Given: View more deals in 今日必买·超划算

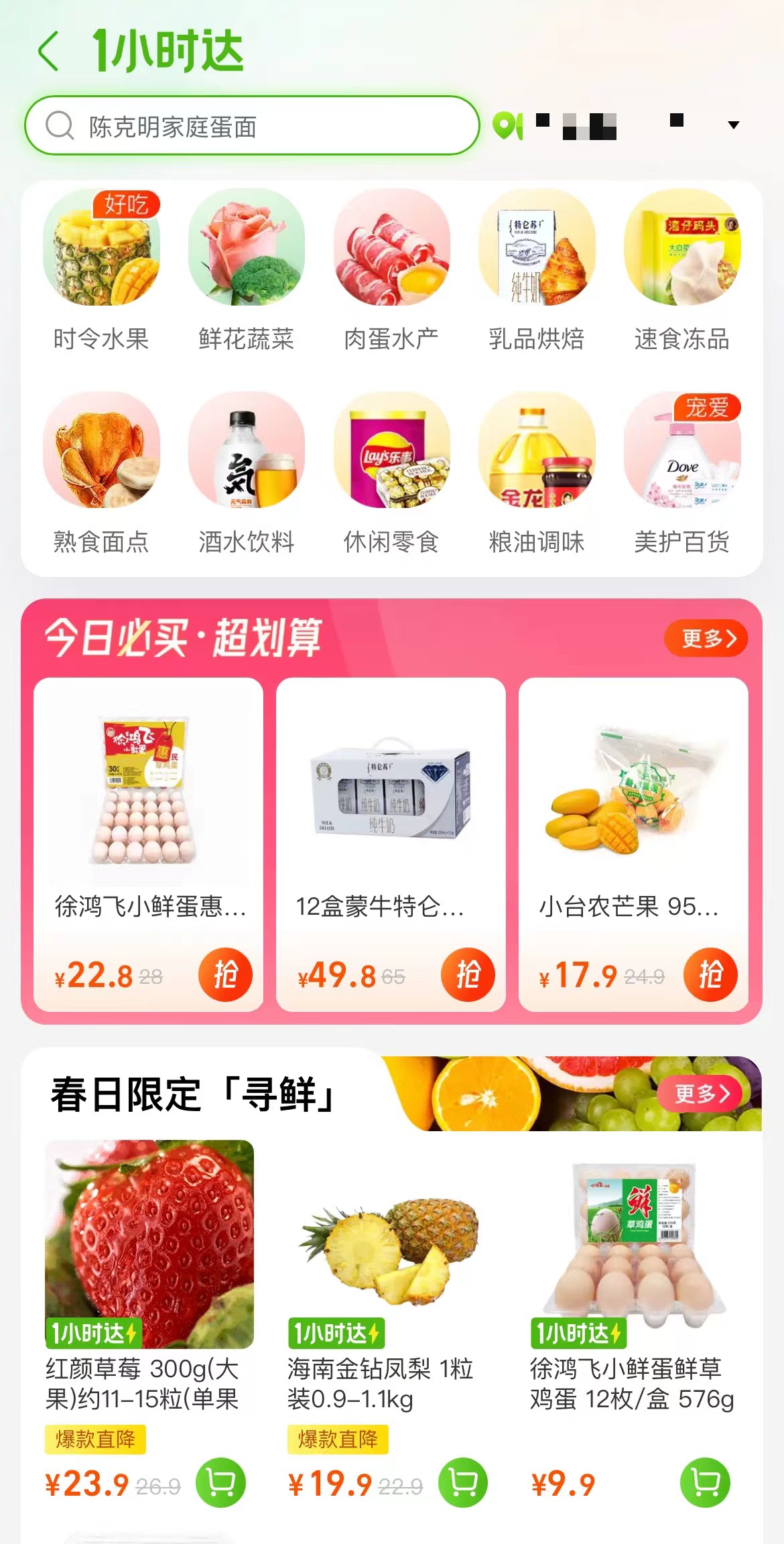Looking at the screenshot, I should pos(706,639).
